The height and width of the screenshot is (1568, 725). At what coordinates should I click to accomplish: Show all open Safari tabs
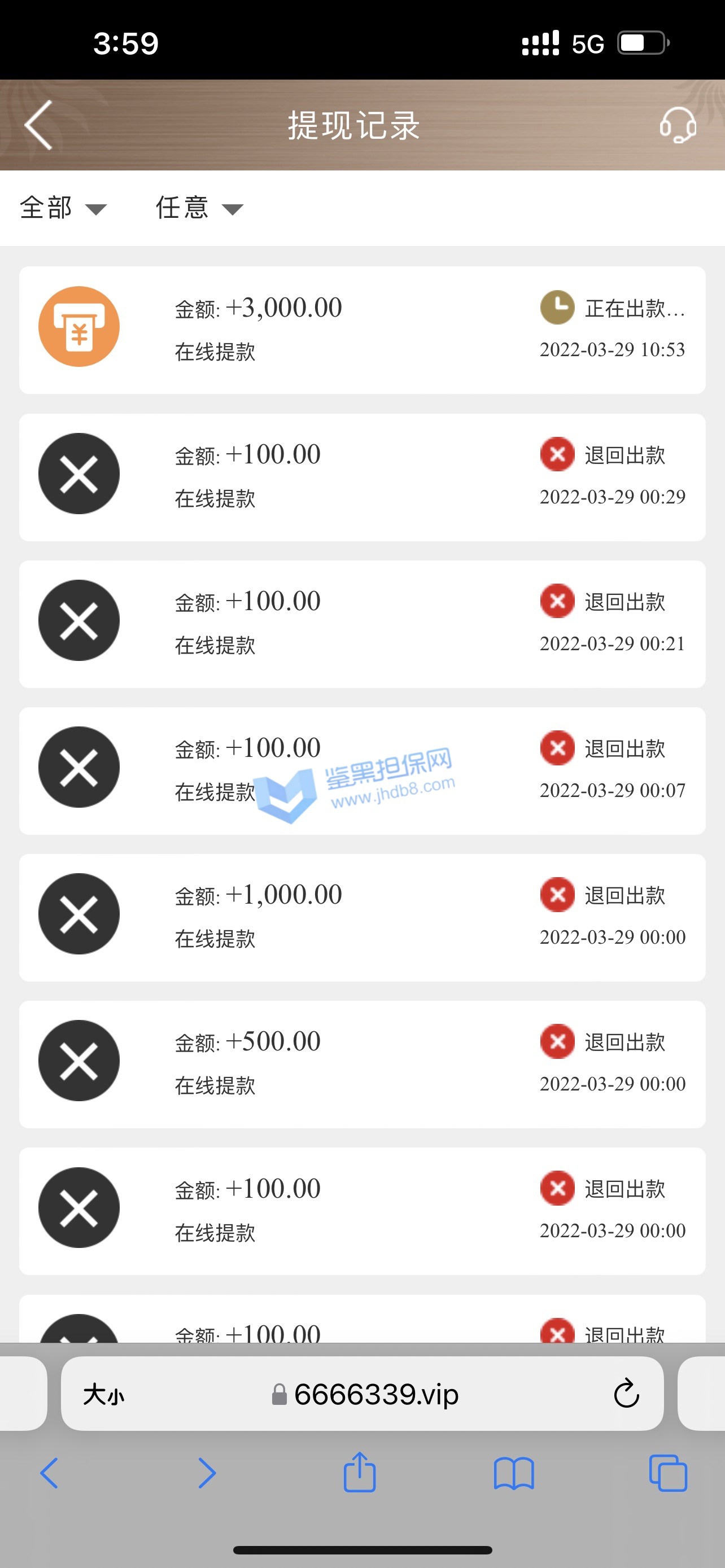click(668, 1473)
